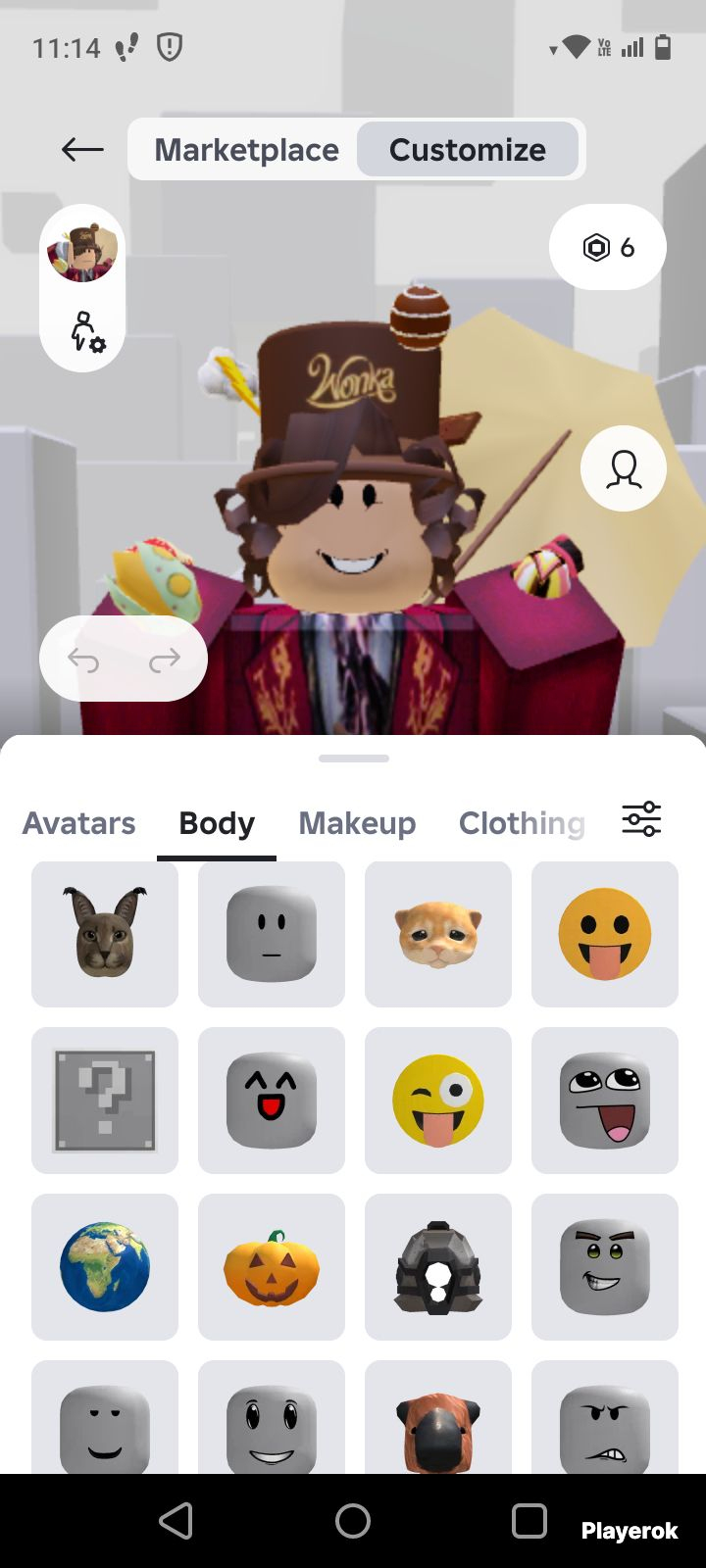
Task: Open the Robux balance button
Action: (x=608, y=247)
